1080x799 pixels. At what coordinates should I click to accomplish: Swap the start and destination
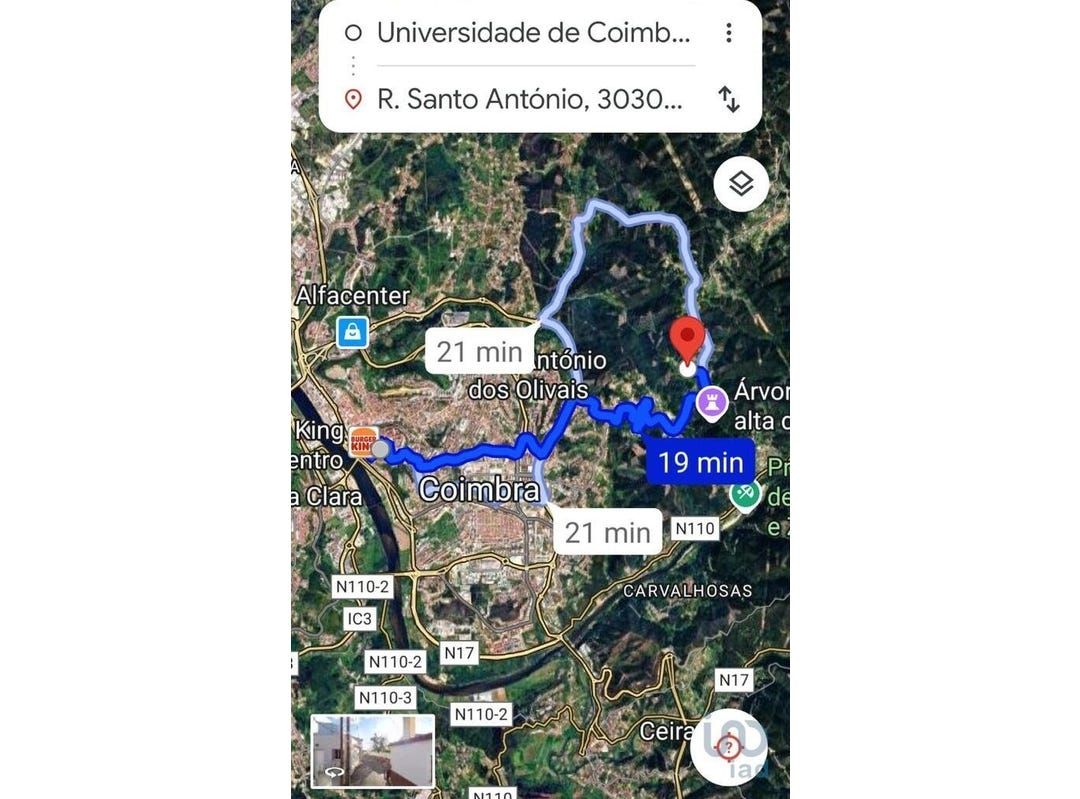coord(729,99)
